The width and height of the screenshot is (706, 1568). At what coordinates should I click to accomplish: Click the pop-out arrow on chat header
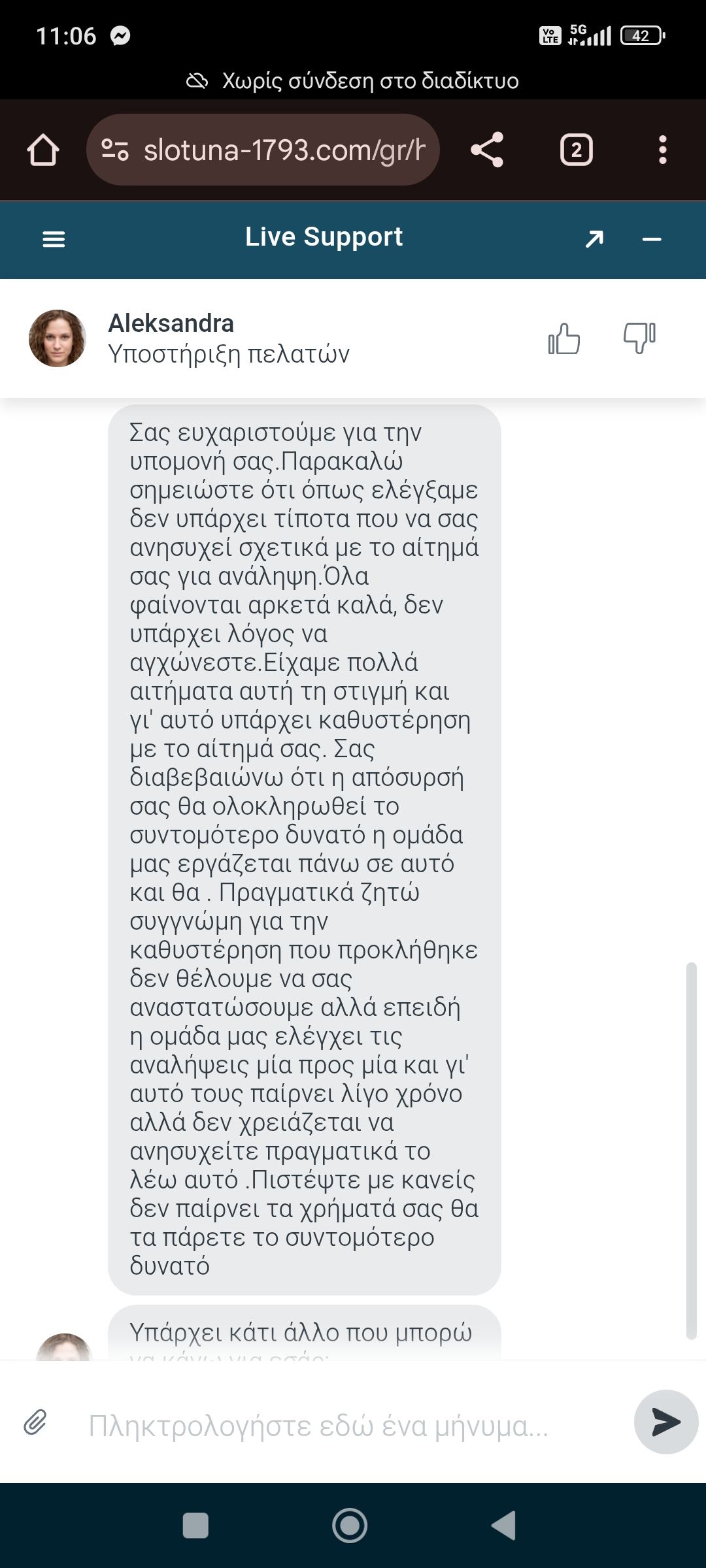click(x=594, y=239)
